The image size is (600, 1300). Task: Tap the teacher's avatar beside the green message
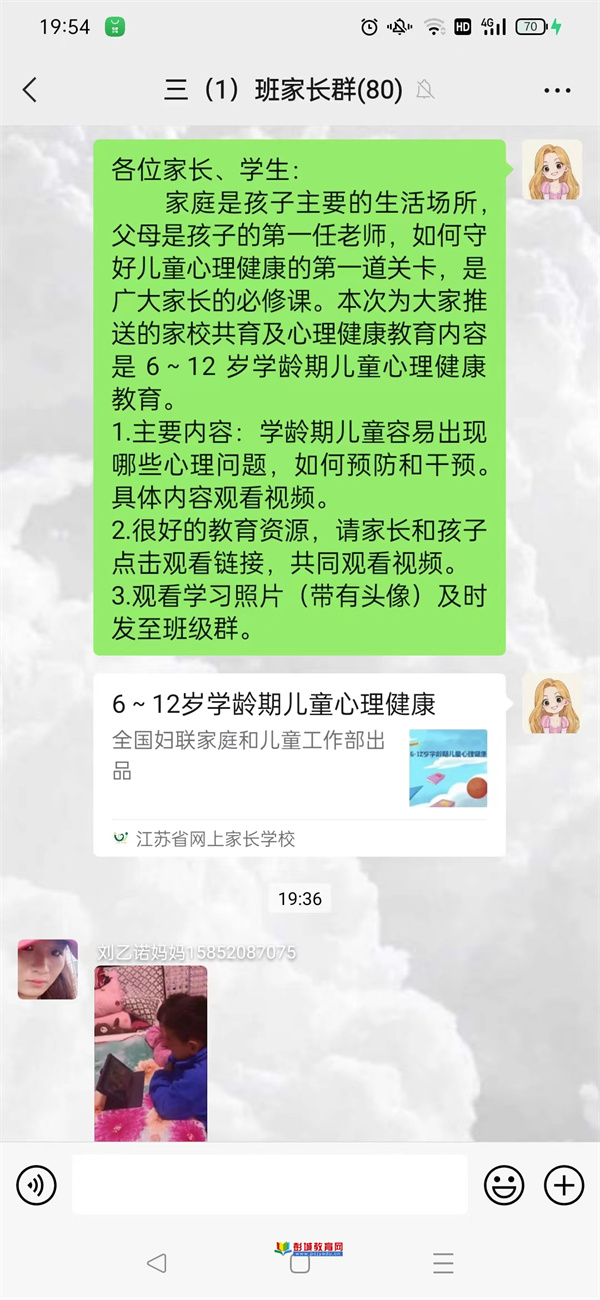(x=552, y=170)
